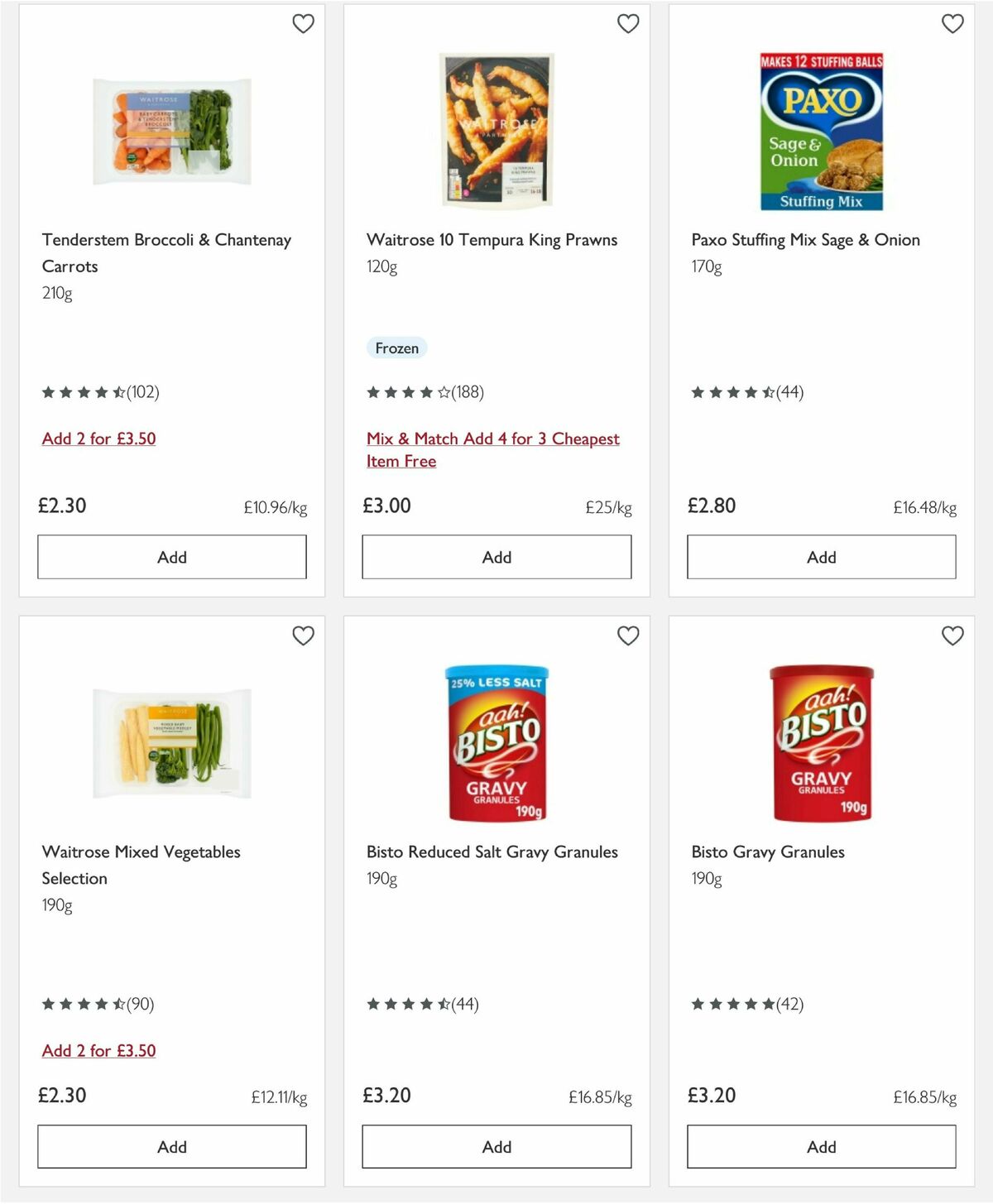Open the Waitrose 10 Tempura King Prawns title
This screenshot has height=1204, width=993.
(x=492, y=240)
